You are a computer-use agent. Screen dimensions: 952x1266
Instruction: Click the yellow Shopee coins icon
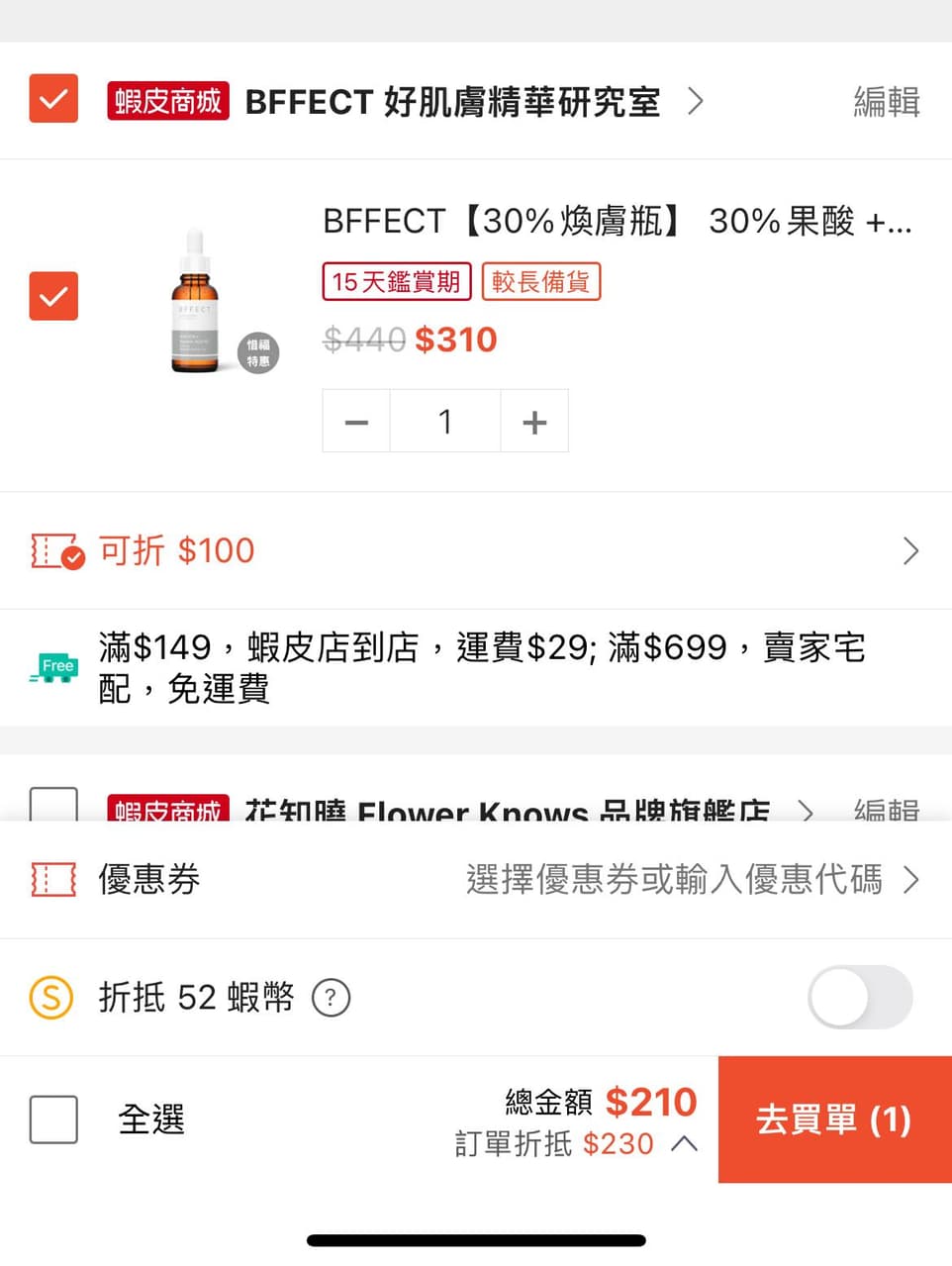(52, 998)
